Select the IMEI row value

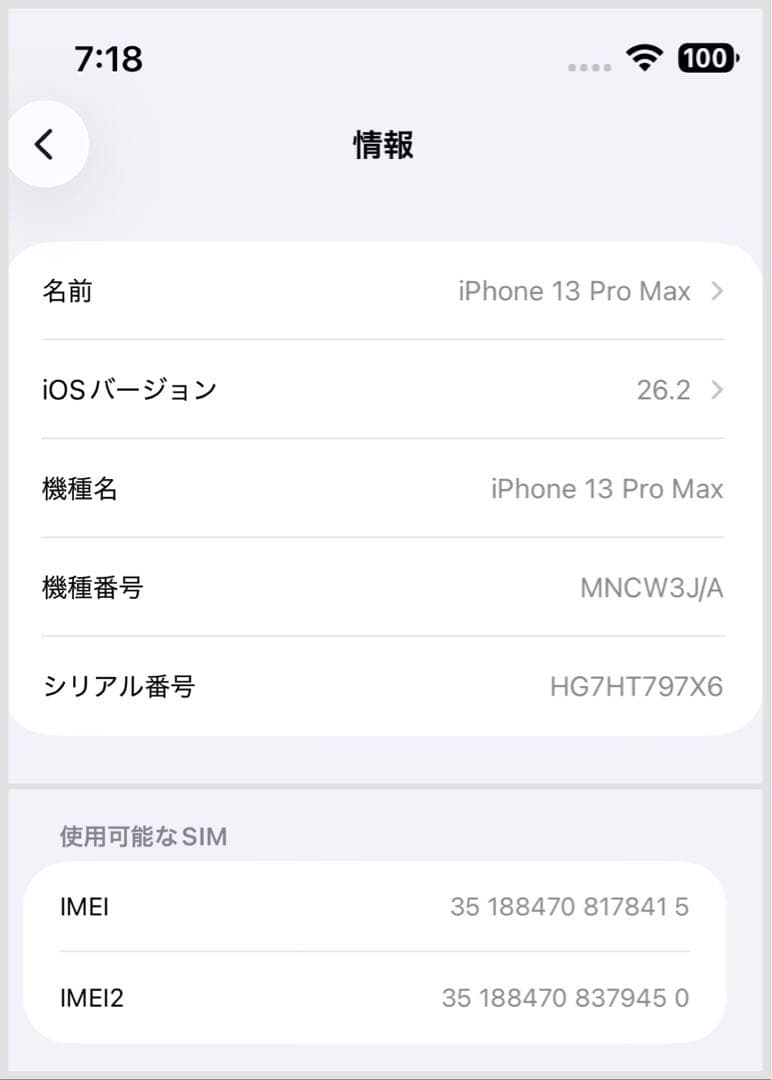[570, 908]
